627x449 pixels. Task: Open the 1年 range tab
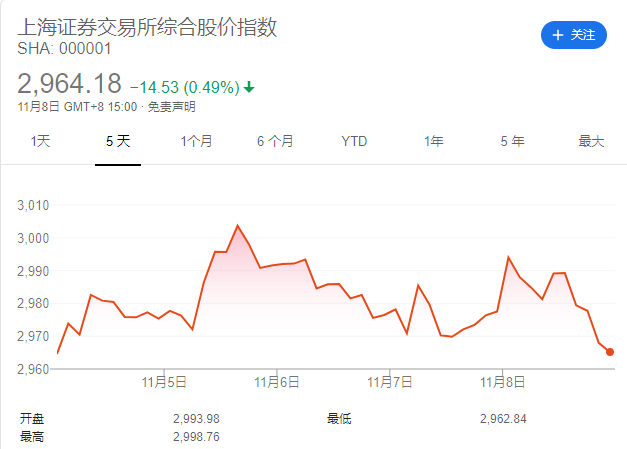(x=433, y=142)
